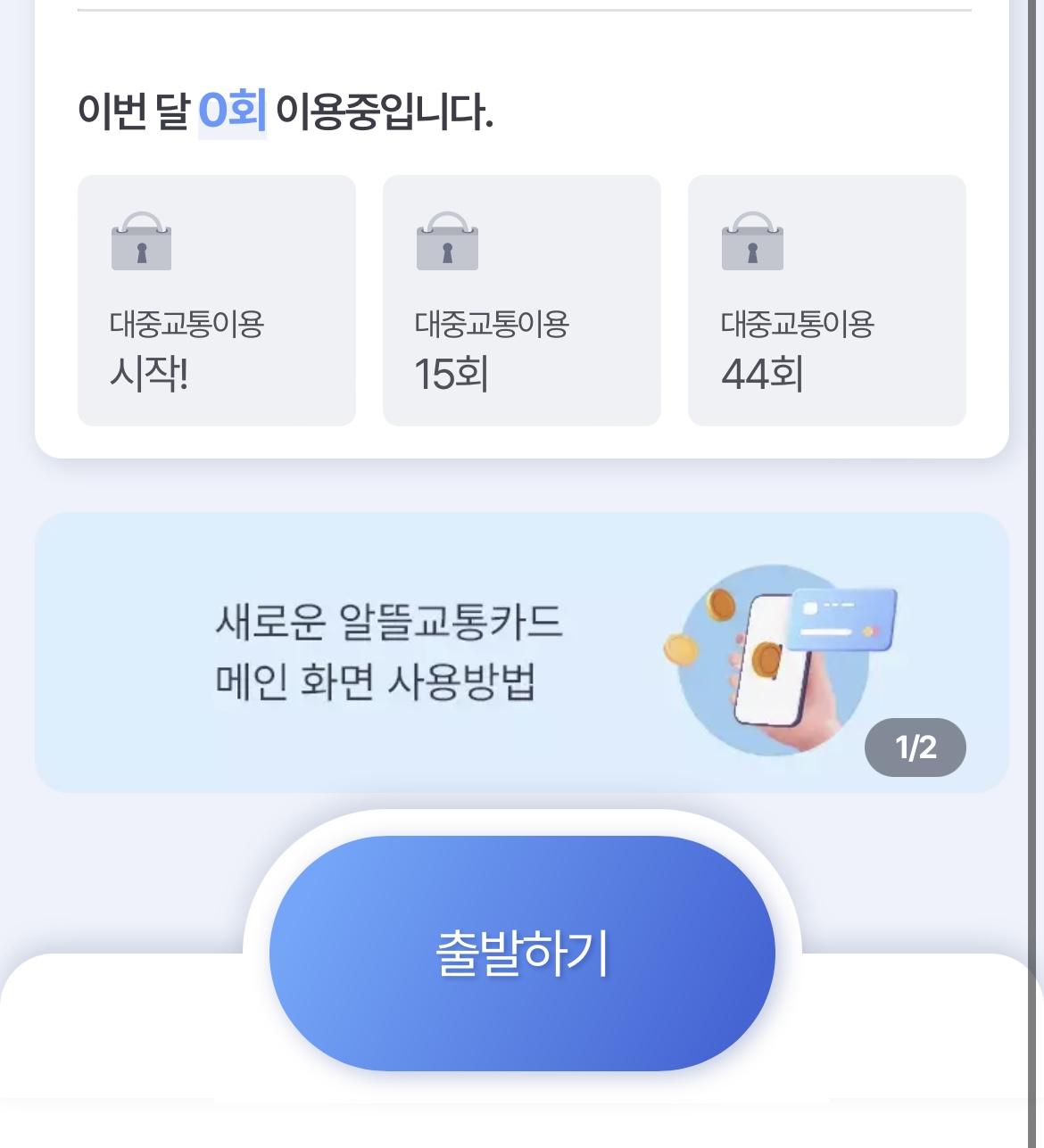Open the 대중교통이용 15회 reward card

click(x=521, y=300)
